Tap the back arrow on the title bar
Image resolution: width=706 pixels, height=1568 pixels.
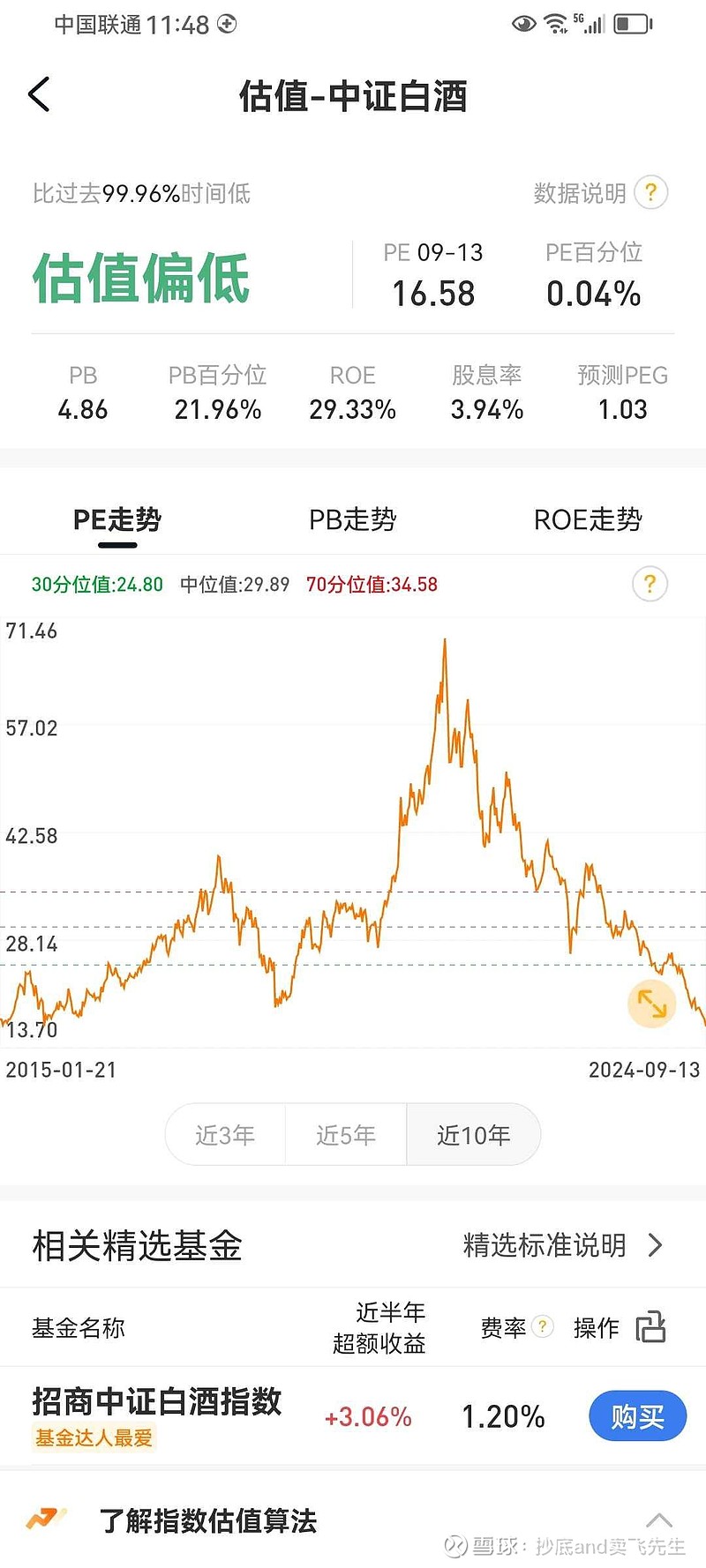tap(38, 93)
